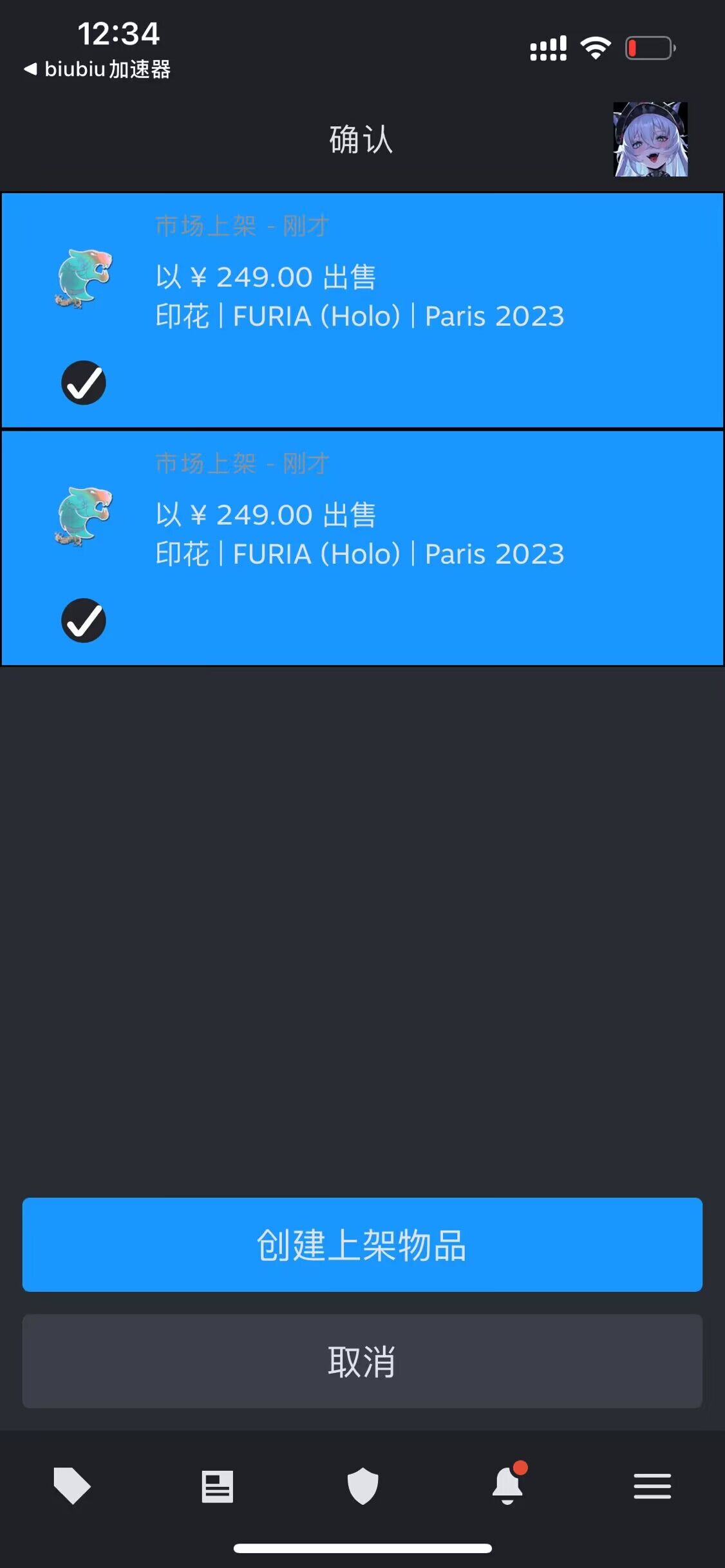Return to biubiu加速器 app
The width and height of the screenshot is (725, 1568).
pyautogui.click(x=97, y=69)
